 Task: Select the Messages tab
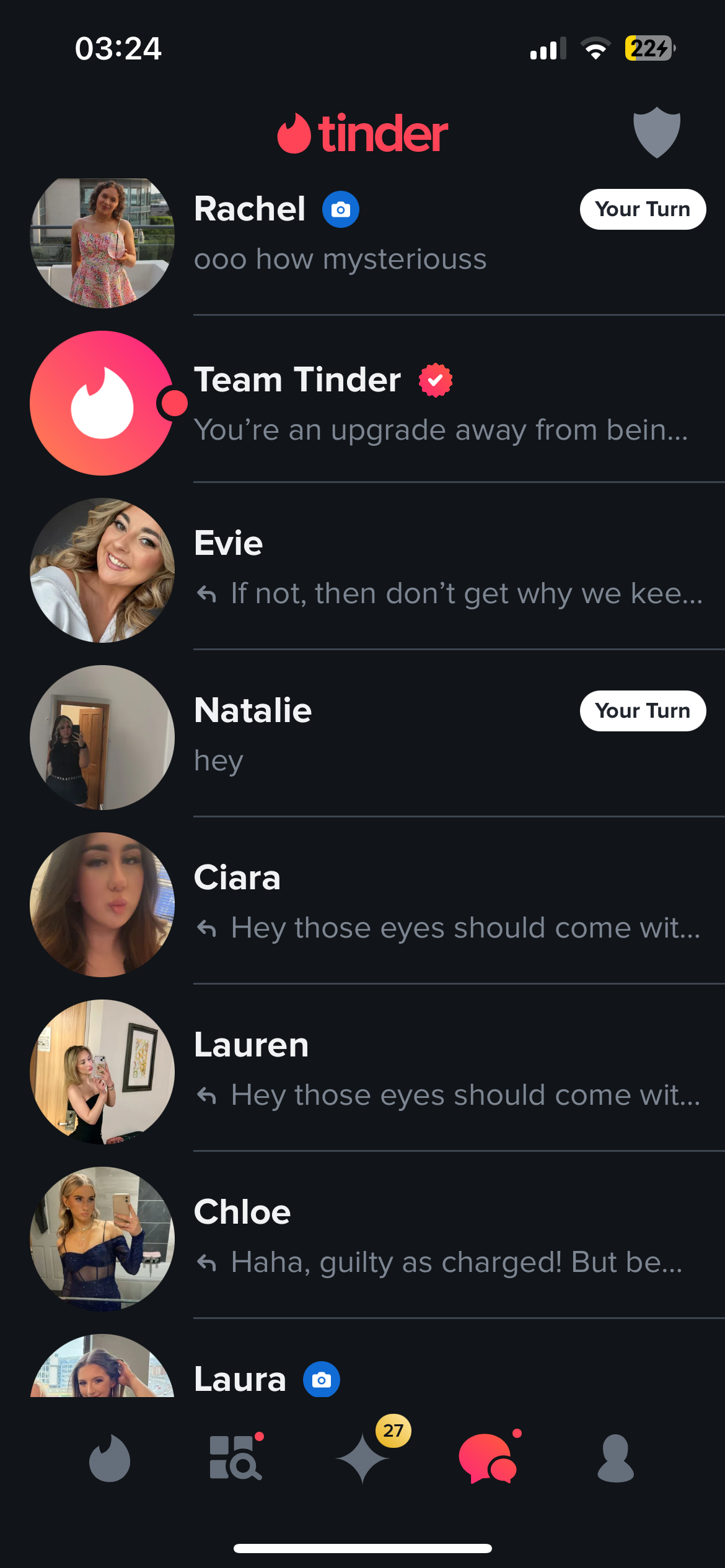pyautogui.click(x=488, y=1458)
